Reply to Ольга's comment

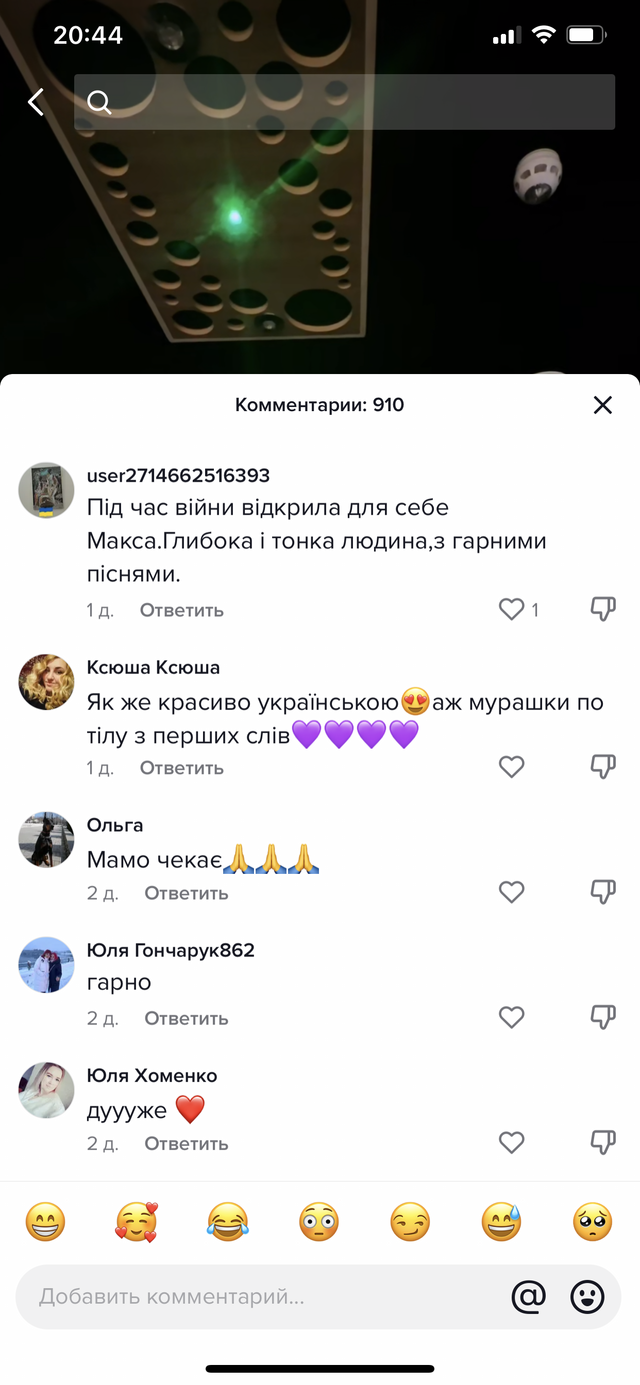[x=186, y=893]
